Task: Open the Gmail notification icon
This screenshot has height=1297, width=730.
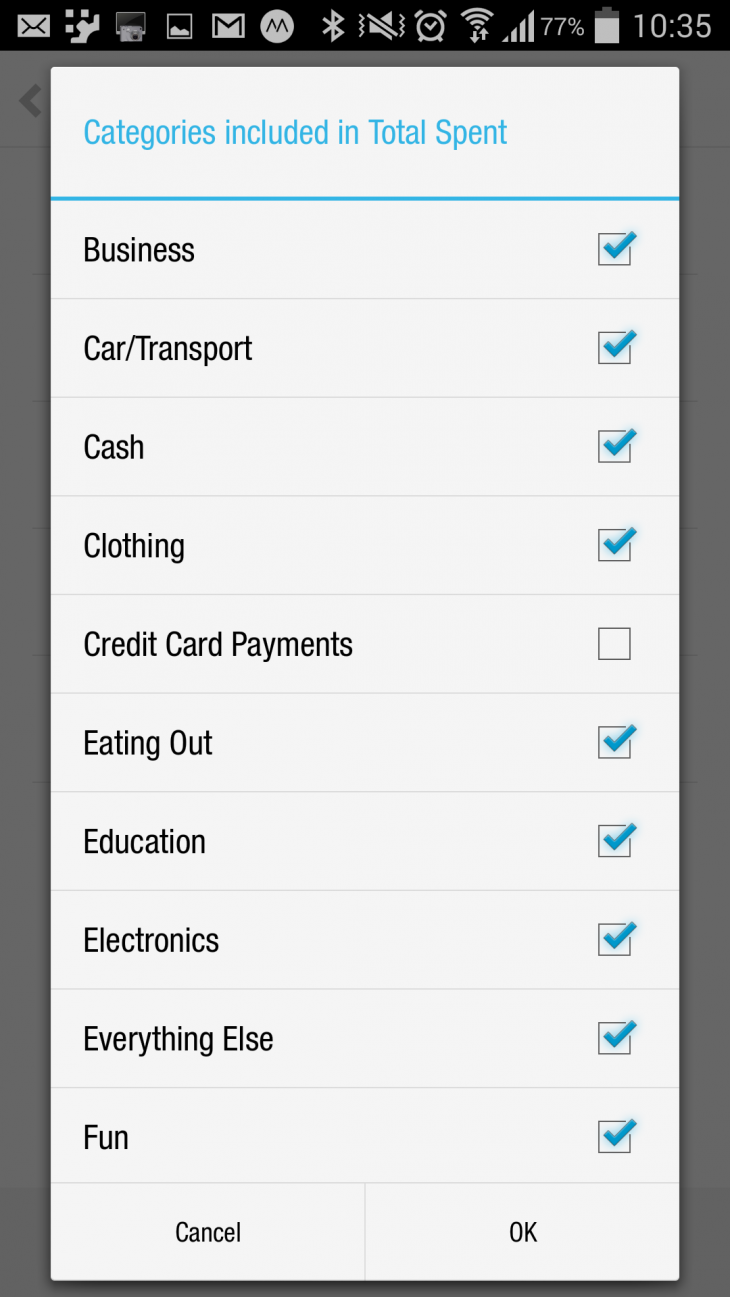Action: (228, 26)
